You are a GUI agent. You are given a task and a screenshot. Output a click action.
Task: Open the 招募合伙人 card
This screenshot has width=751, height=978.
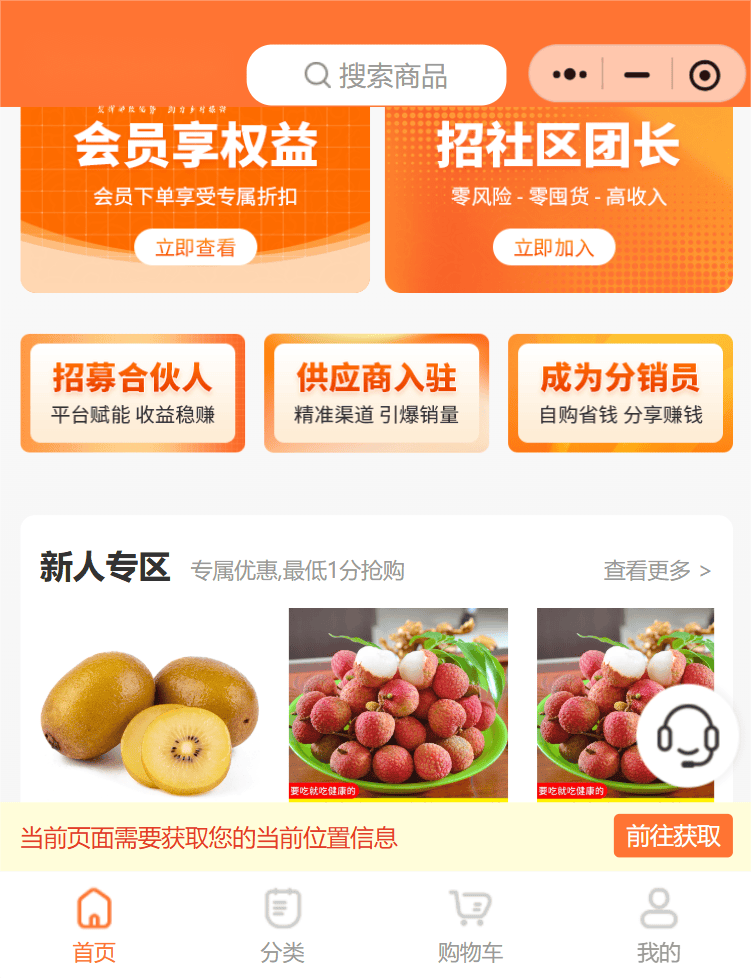(x=133, y=393)
